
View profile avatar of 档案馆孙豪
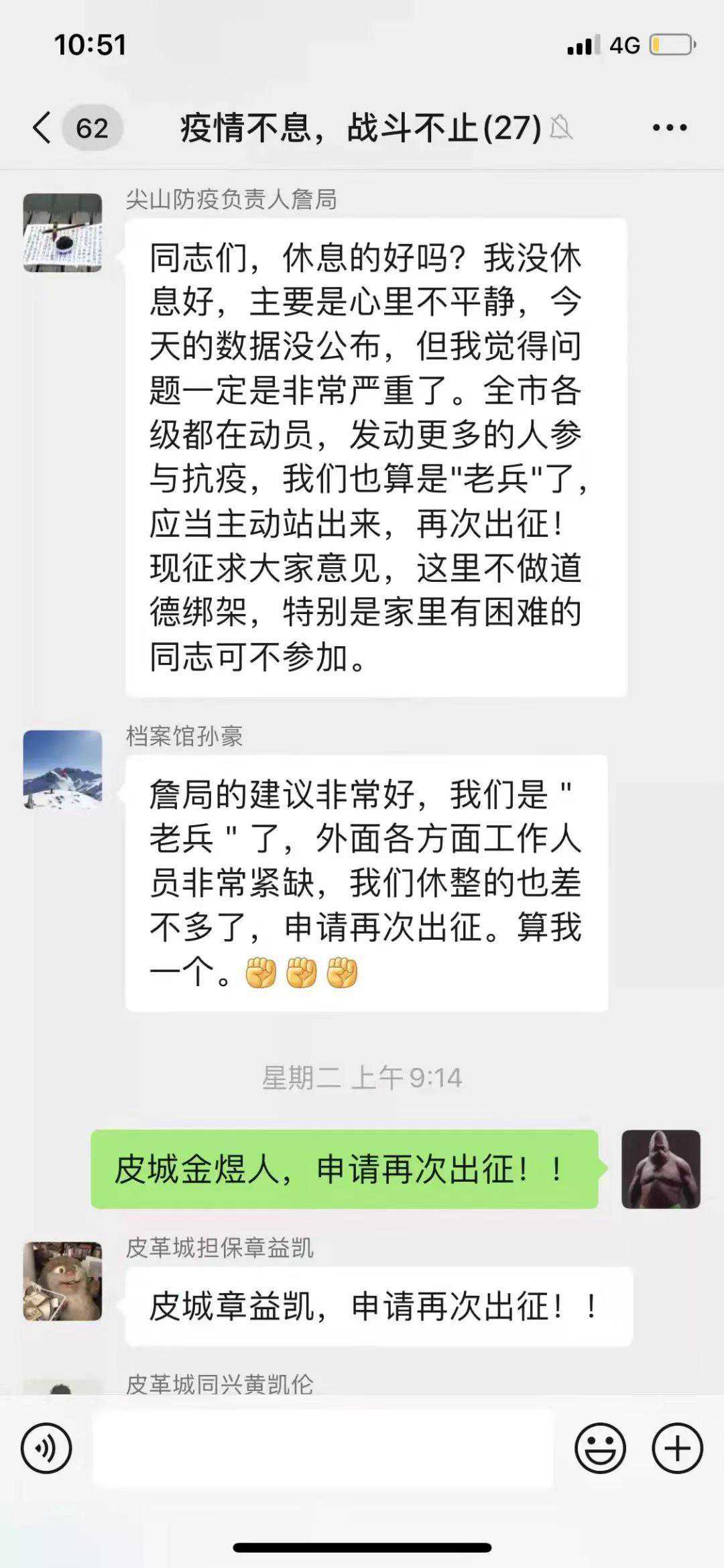tap(63, 770)
